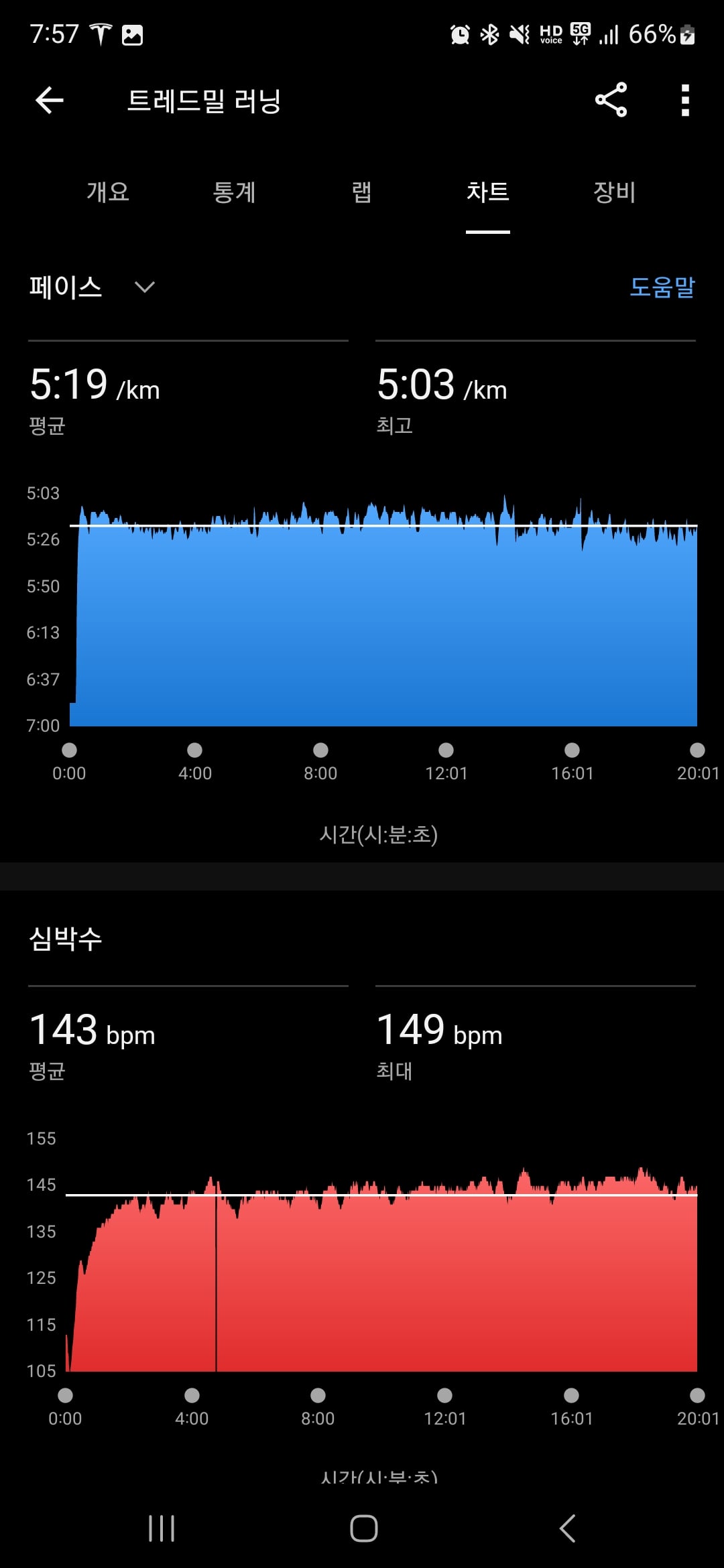
Task: Switch to the 개요 tab
Action: click(x=108, y=192)
